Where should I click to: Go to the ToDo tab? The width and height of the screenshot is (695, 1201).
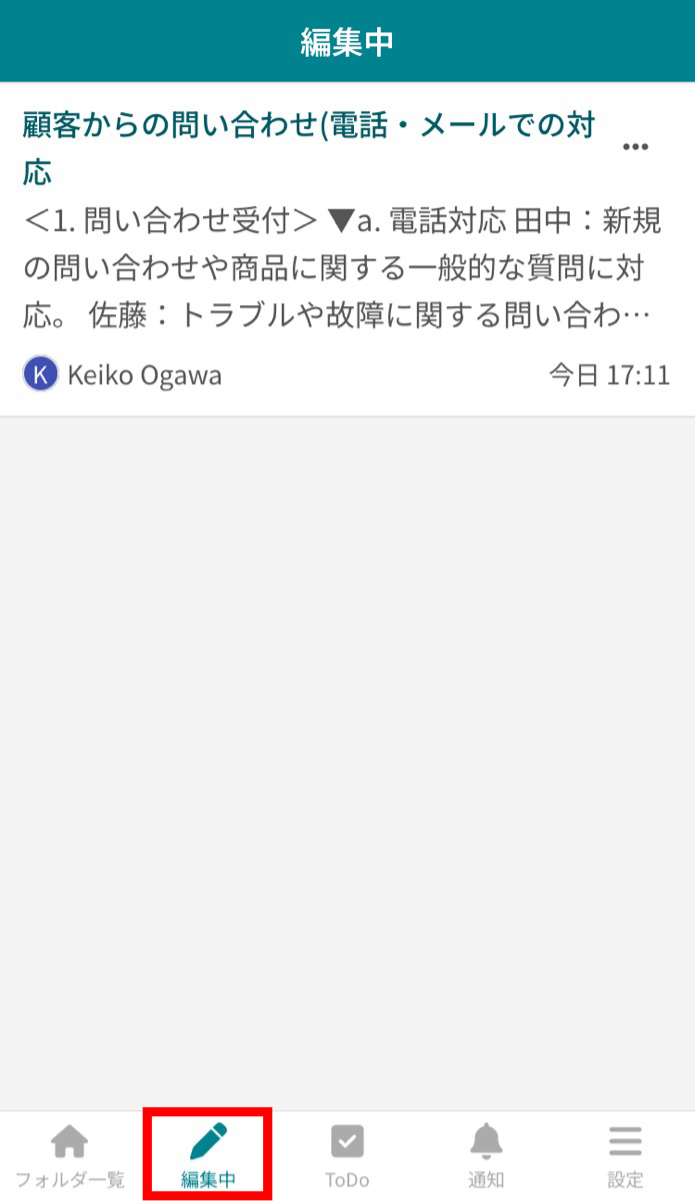(x=347, y=1155)
